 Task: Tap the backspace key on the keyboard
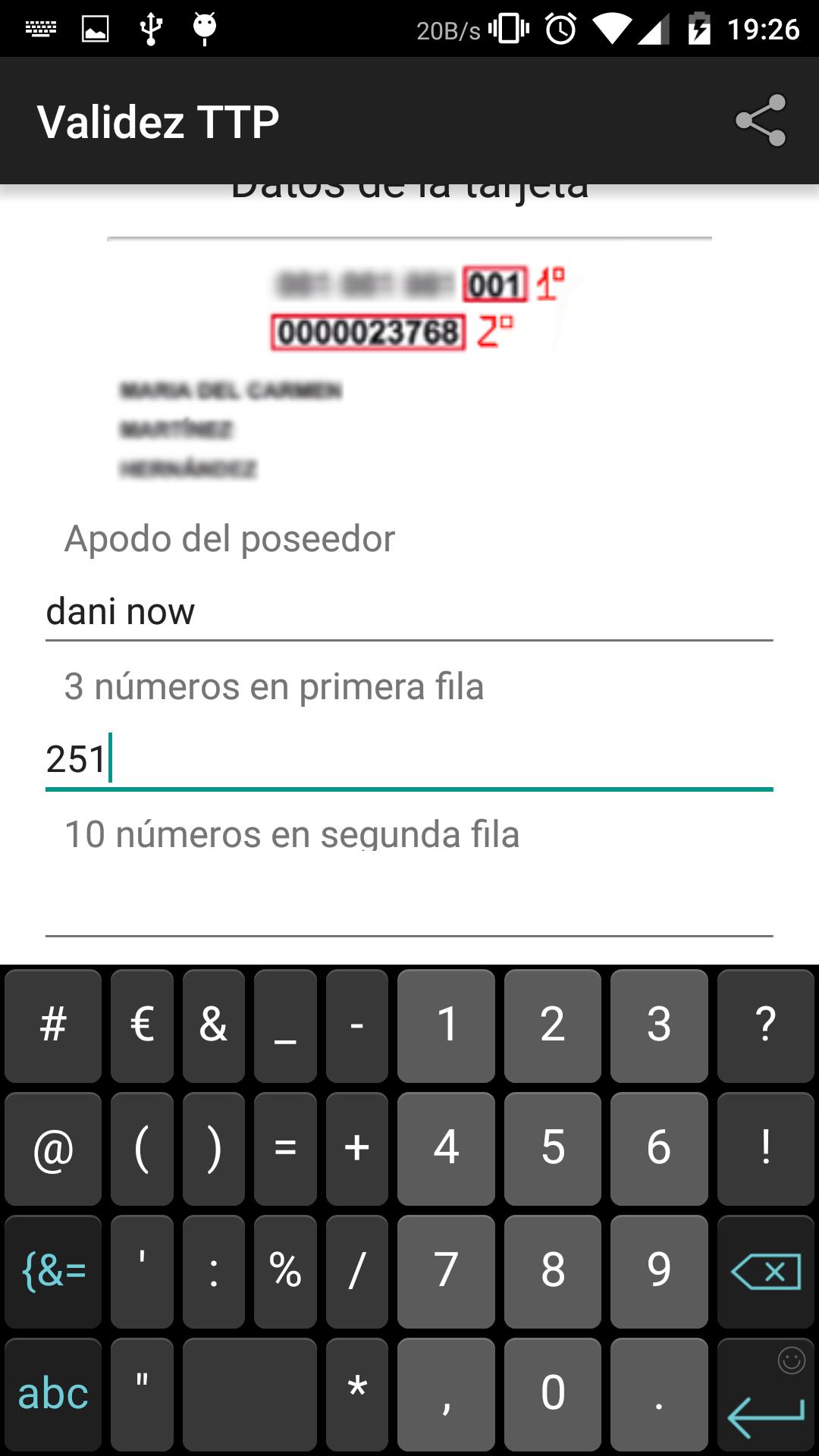click(765, 1270)
